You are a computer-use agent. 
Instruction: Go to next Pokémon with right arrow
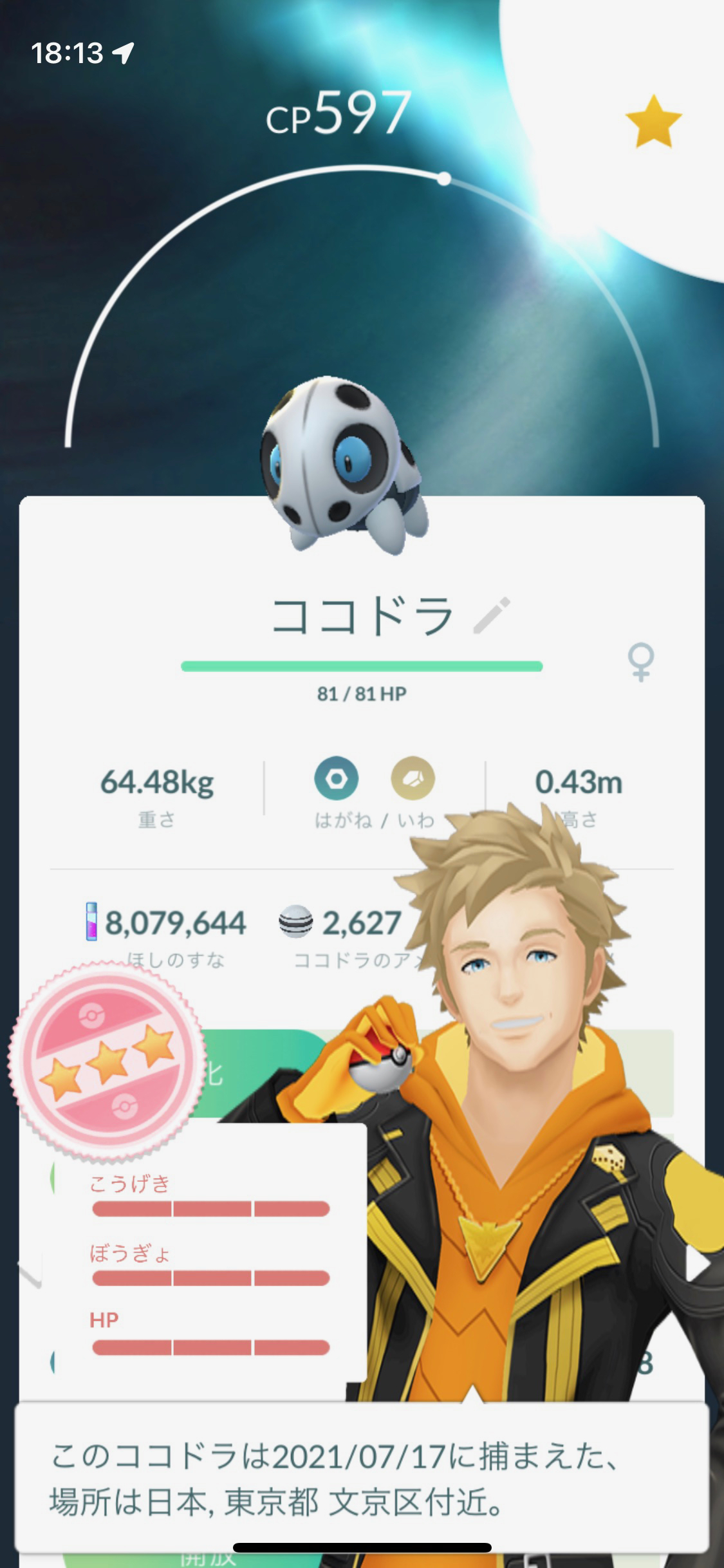coord(699,1264)
